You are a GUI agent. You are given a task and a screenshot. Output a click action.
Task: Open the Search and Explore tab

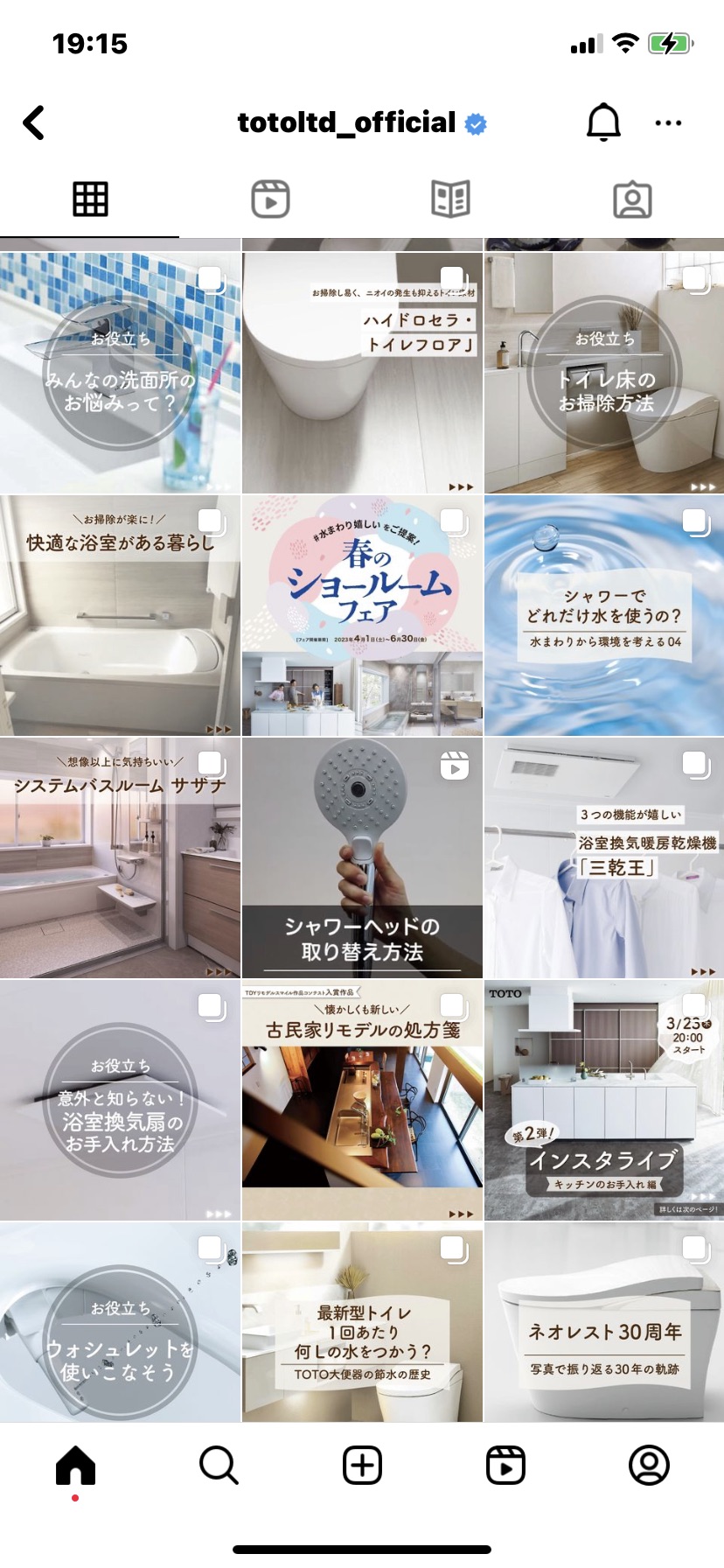click(x=219, y=1465)
